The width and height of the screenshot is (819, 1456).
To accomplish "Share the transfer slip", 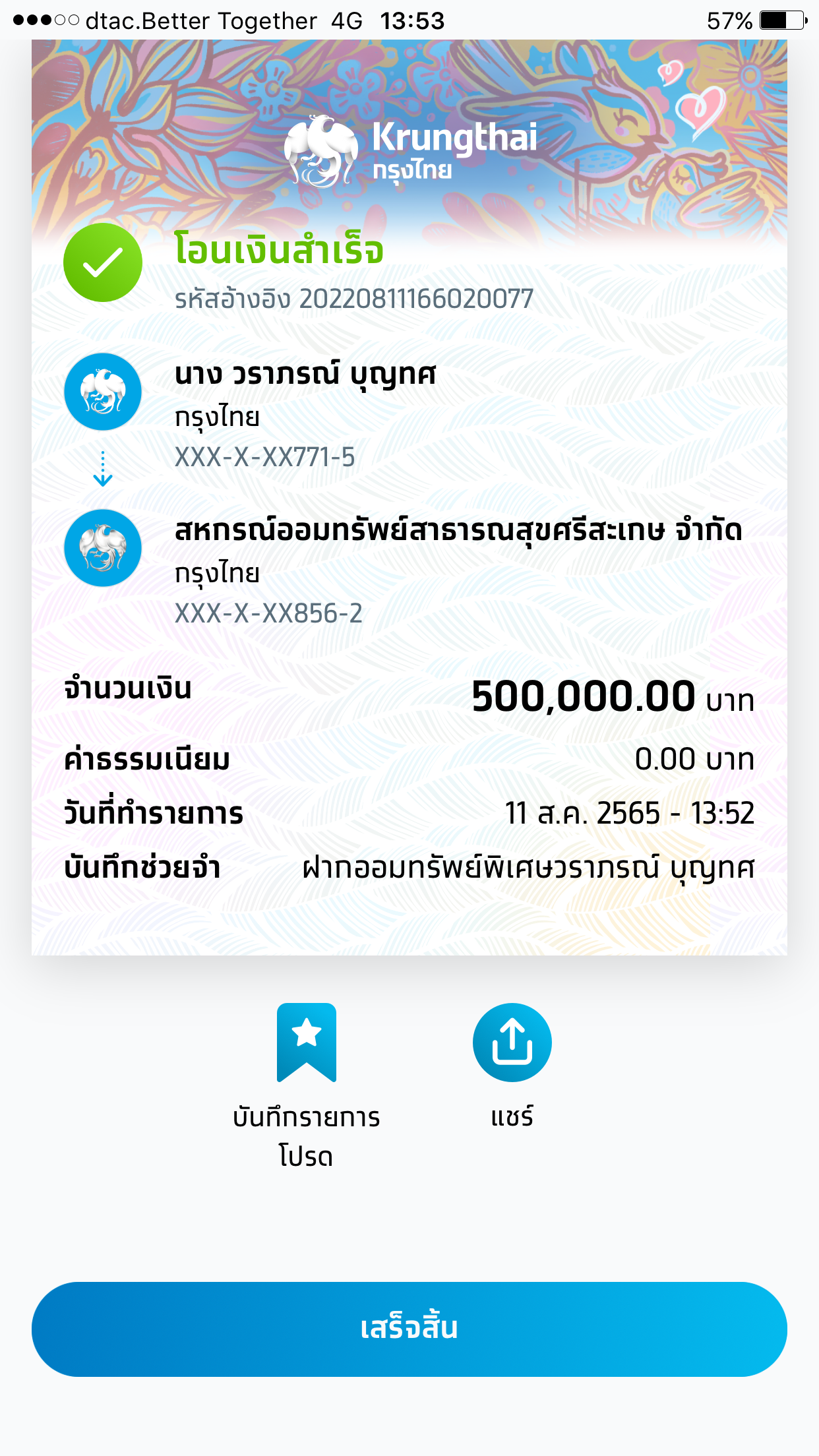I will coord(512,1043).
